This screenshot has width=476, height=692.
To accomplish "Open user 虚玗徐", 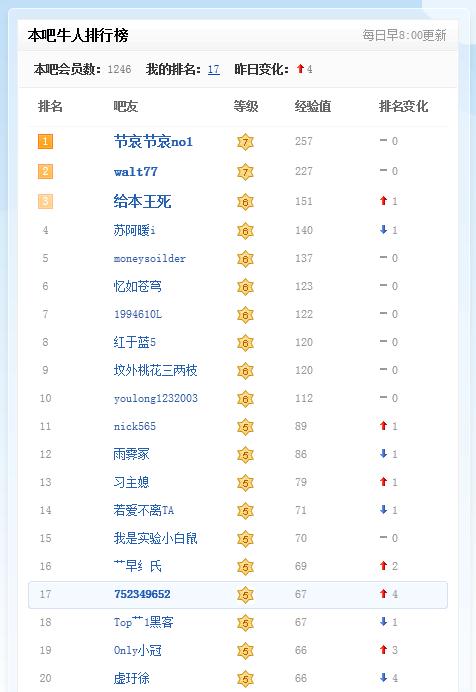I will [x=131, y=678].
